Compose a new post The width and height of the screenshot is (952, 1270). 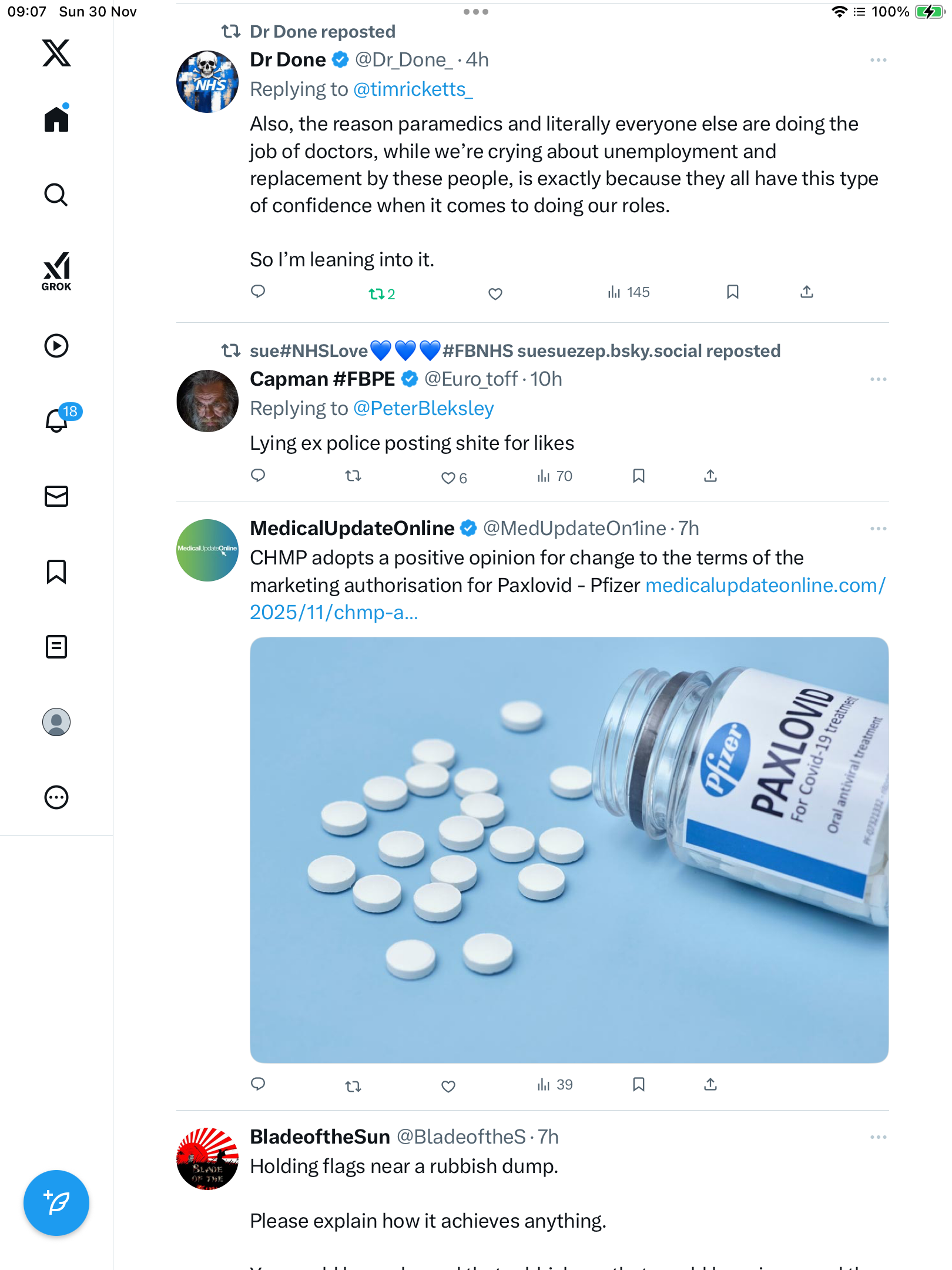[56, 1203]
